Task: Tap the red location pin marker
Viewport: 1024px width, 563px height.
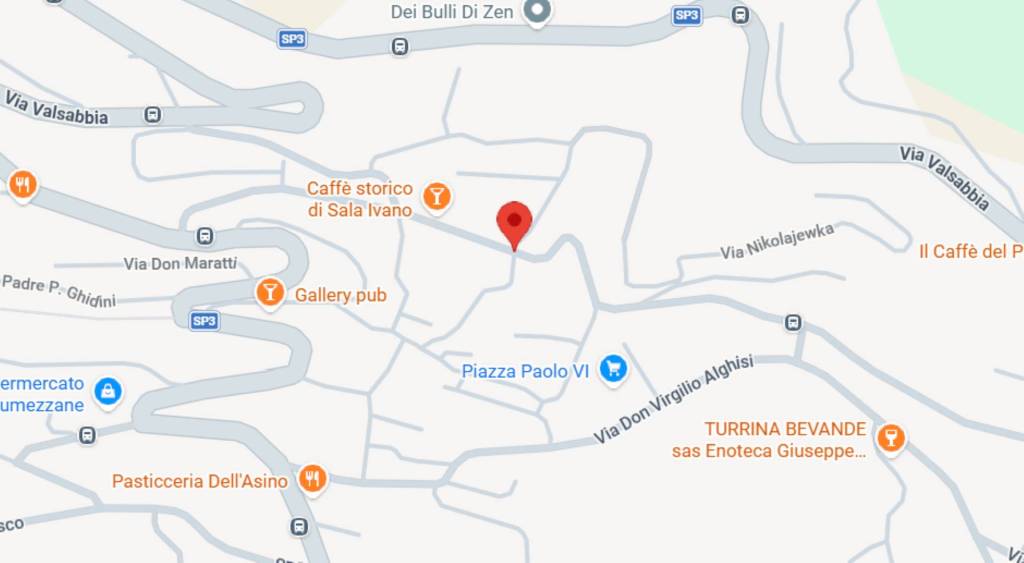Action: pyautogui.click(x=515, y=222)
